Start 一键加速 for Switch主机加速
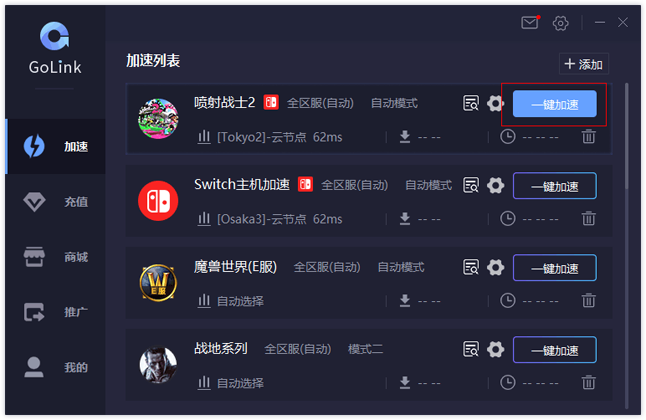646x420 pixels. point(554,186)
